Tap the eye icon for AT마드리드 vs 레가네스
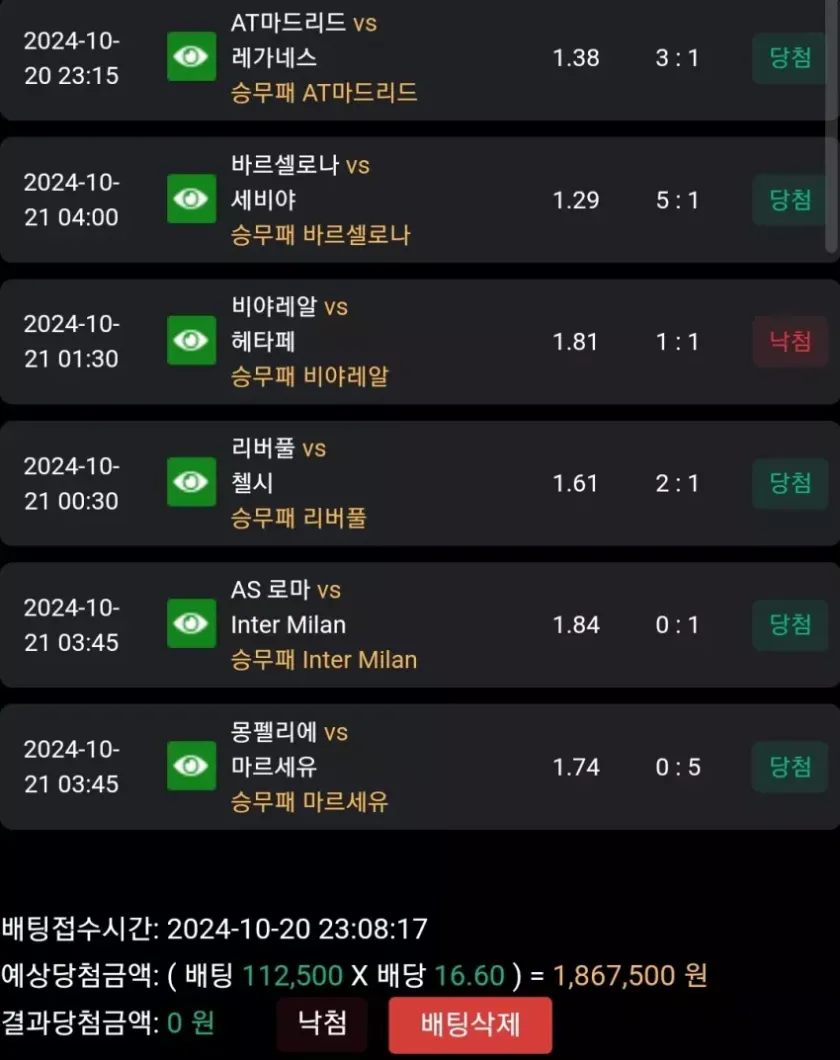 [191, 57]
